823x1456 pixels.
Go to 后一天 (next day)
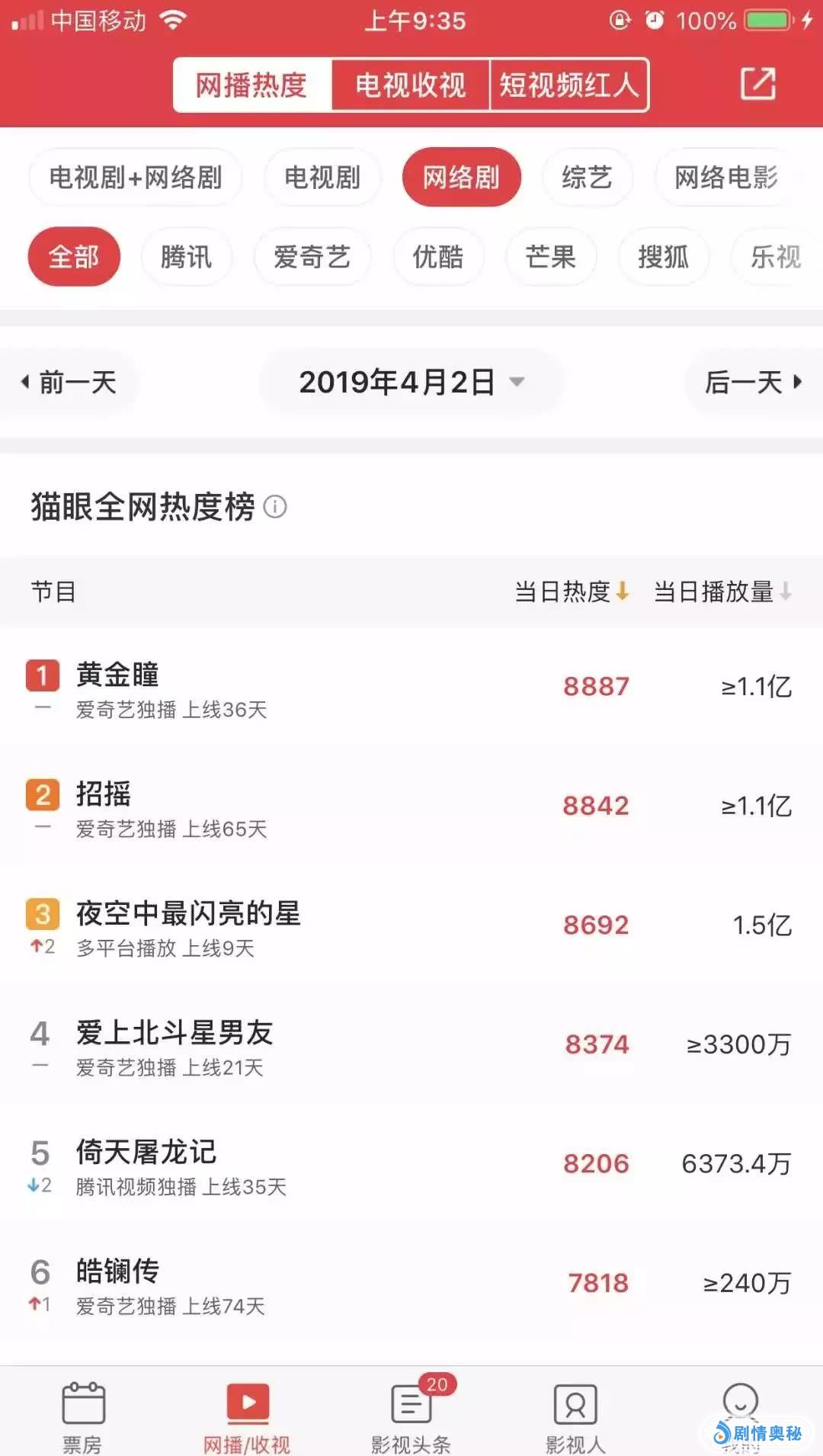pyautogui.click(x=753, y=382)
